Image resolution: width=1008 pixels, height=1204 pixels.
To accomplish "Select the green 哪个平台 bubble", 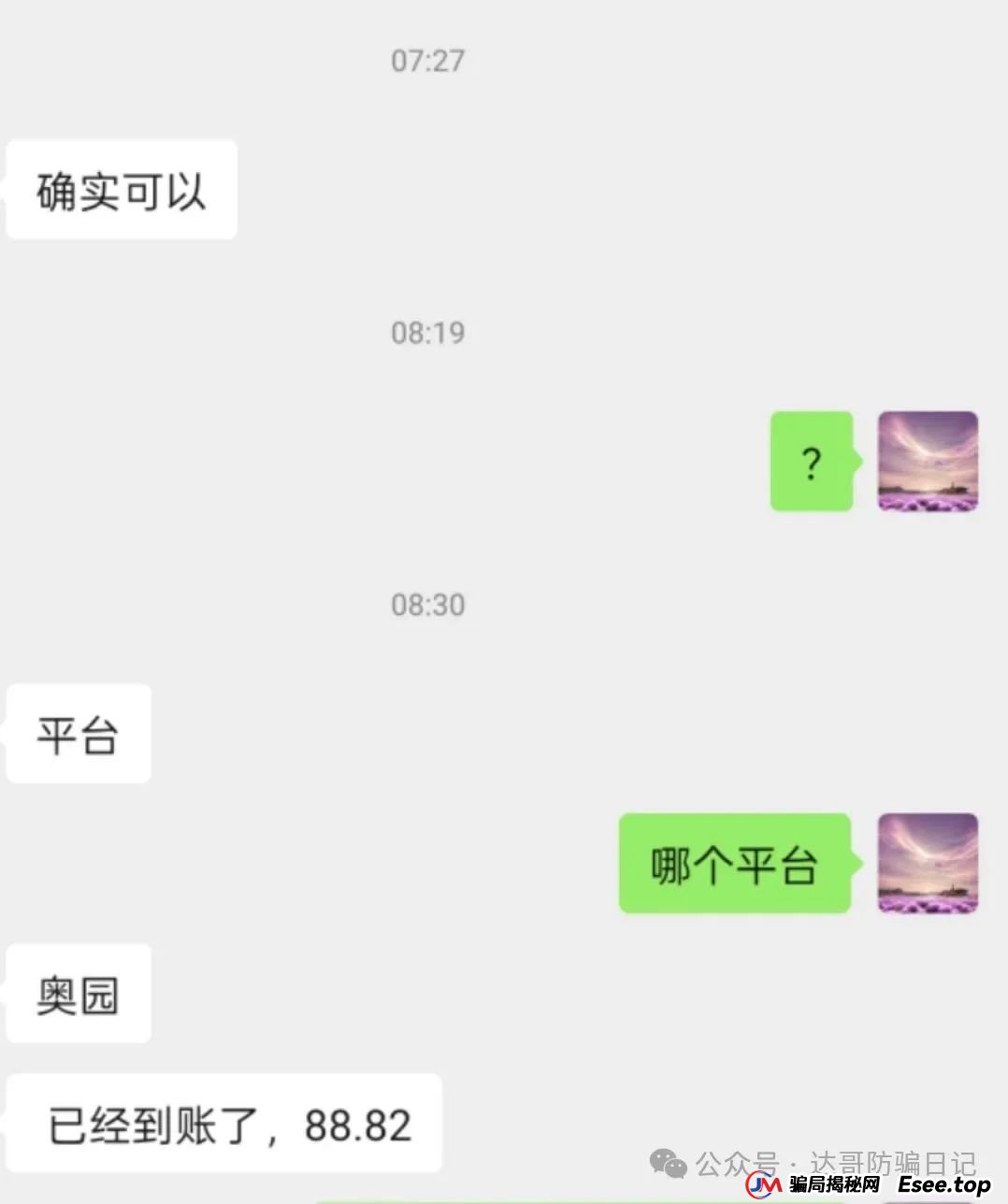I will (x=734, y=865).
